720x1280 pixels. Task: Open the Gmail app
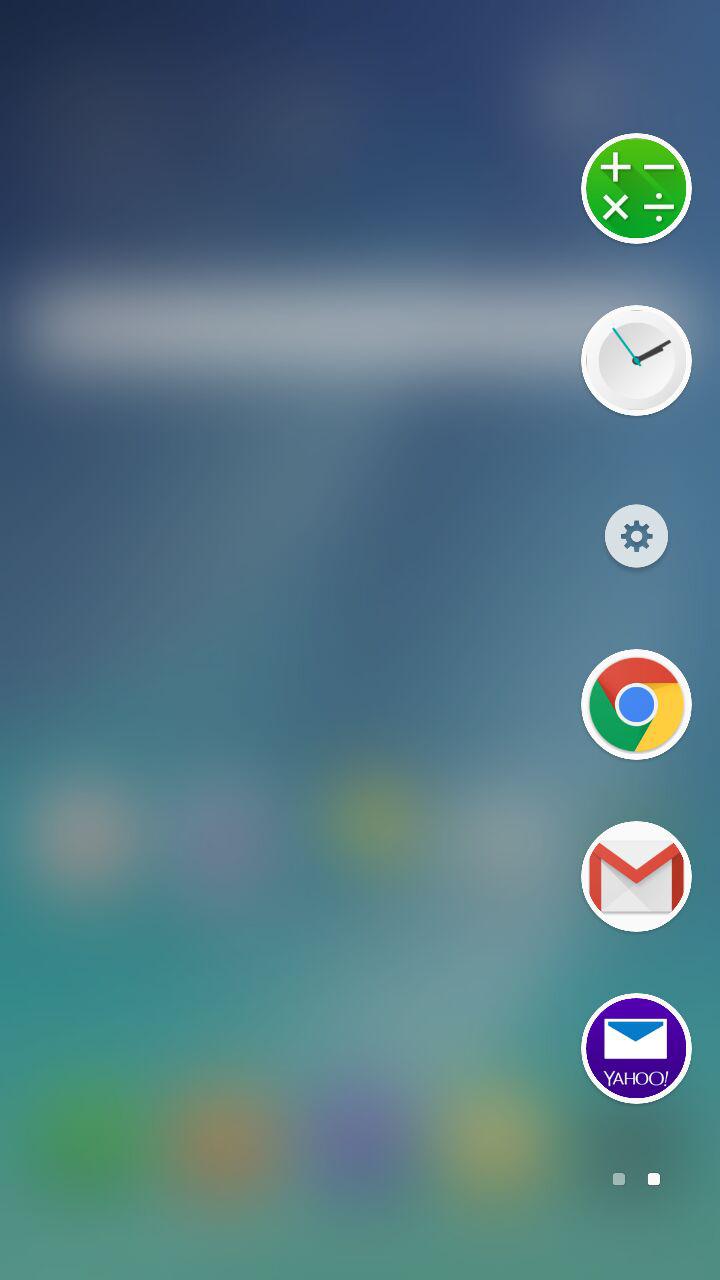tap(636, 877)
